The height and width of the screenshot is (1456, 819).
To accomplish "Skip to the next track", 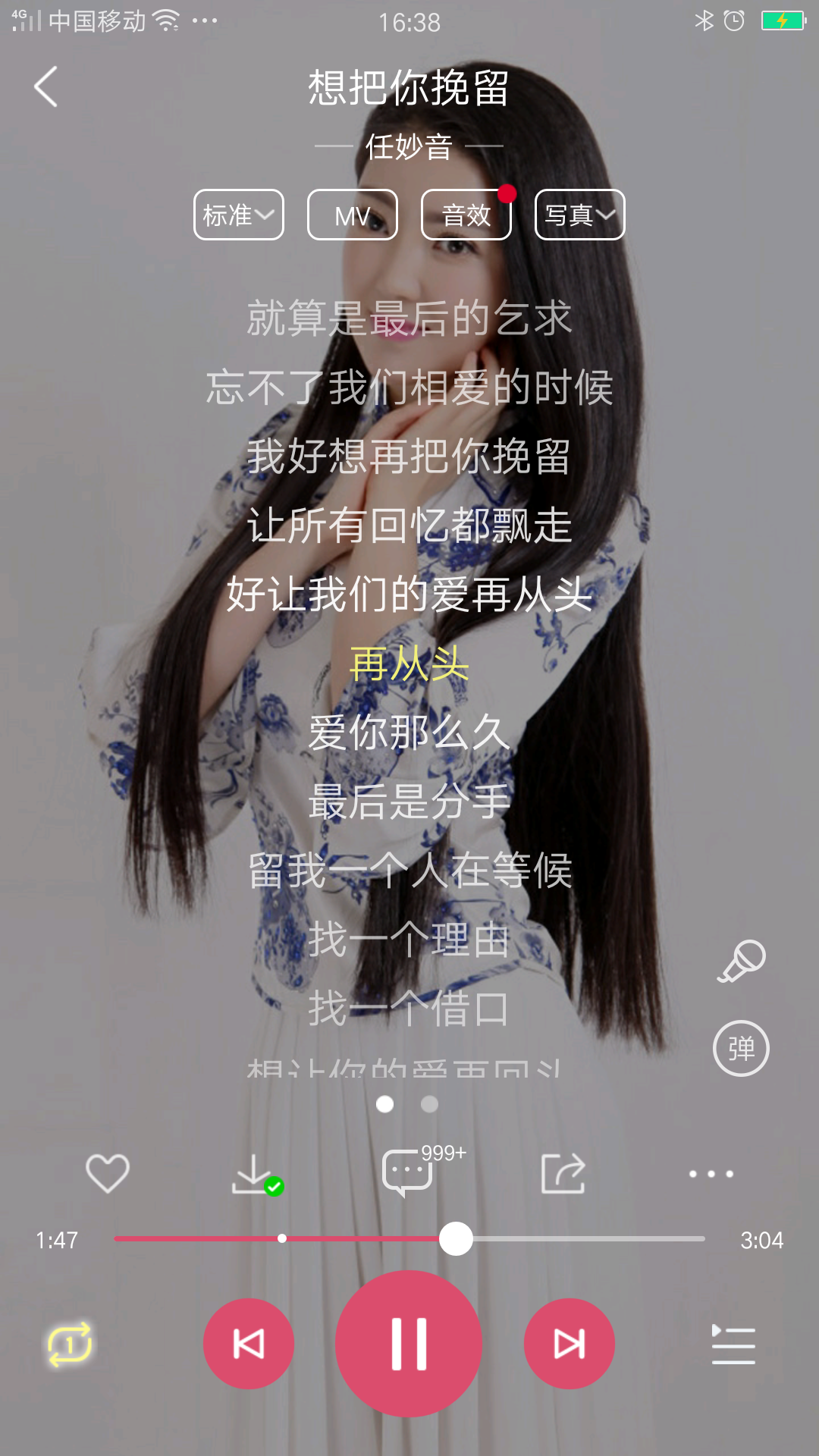I will tap(570, 1343).
